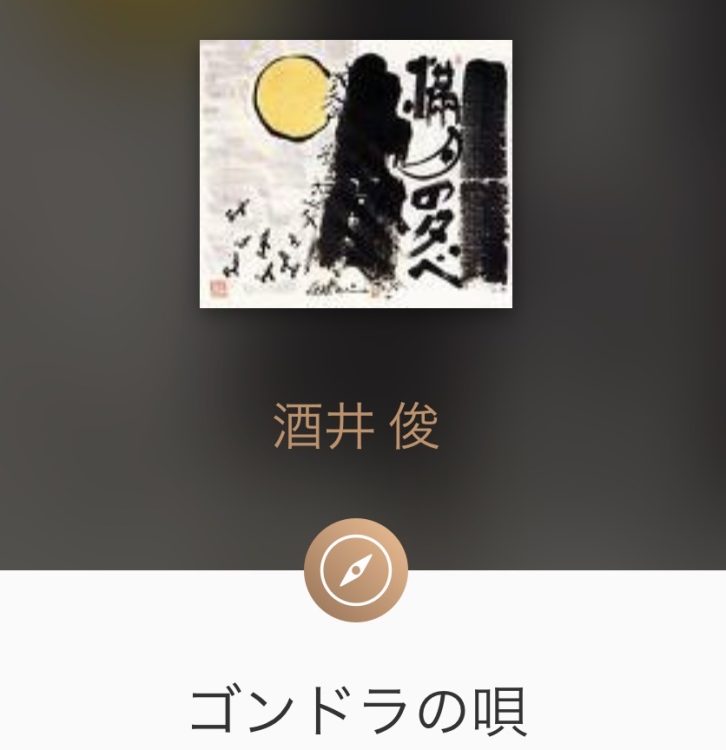This screenshot has width=726, height=750.
Task: Open artist 酒井 俊
Action: (x=356, y=428)
